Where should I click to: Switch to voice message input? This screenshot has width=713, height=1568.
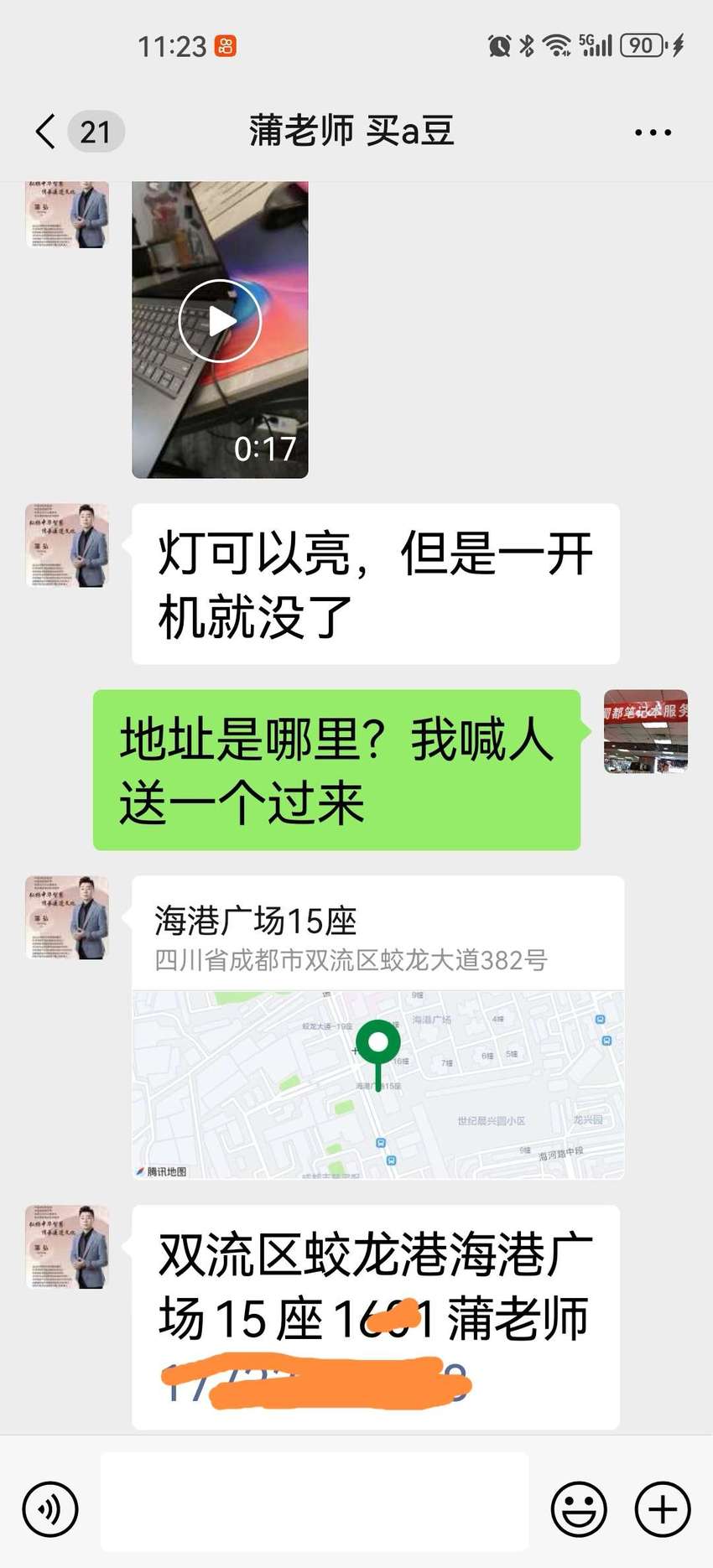50,1509
